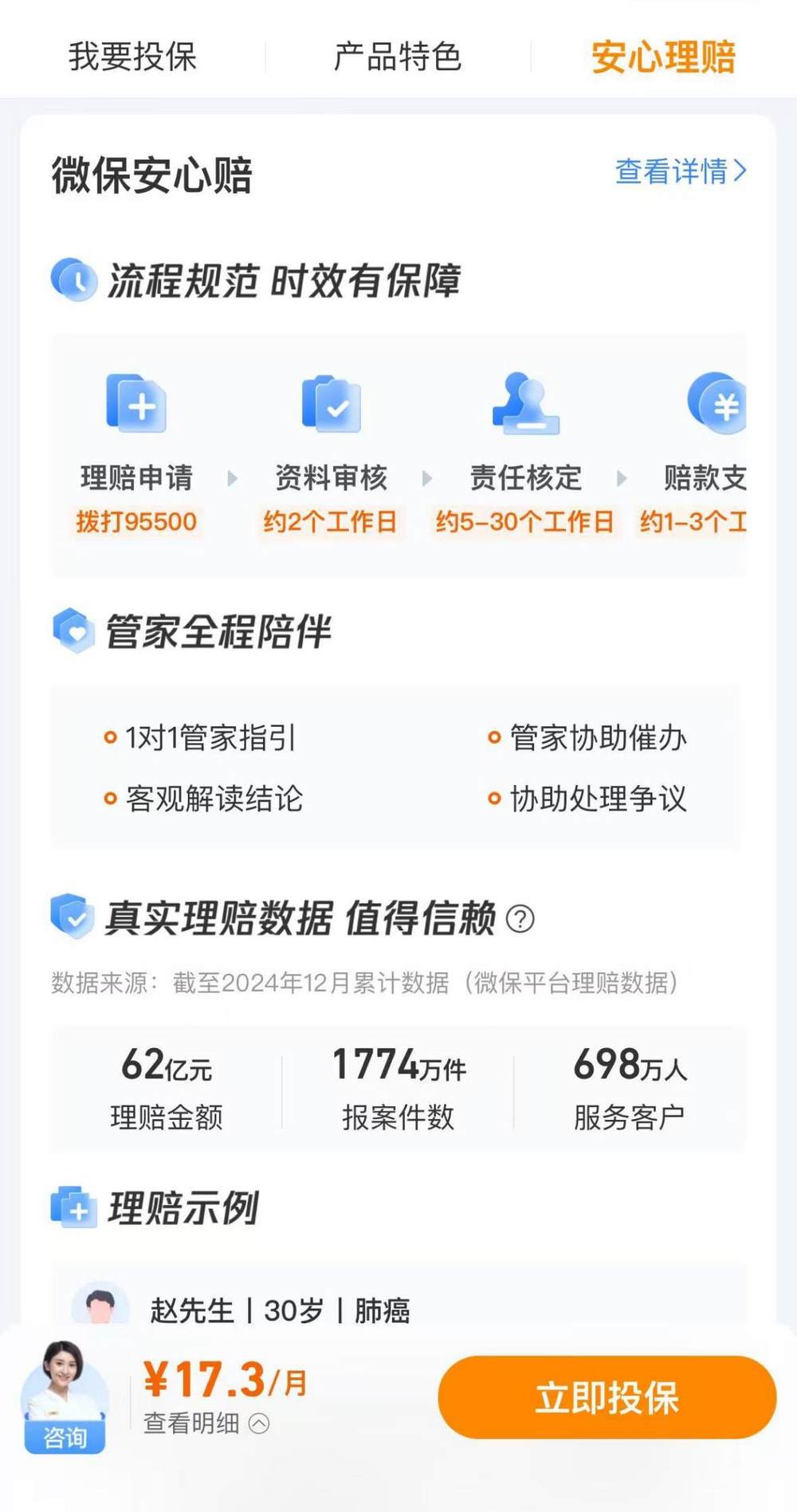The image size is (797, 1512).
Task: Tap the question mark beside 真实理赔数据
Action: pyautogui.click(x=520, y=919)
